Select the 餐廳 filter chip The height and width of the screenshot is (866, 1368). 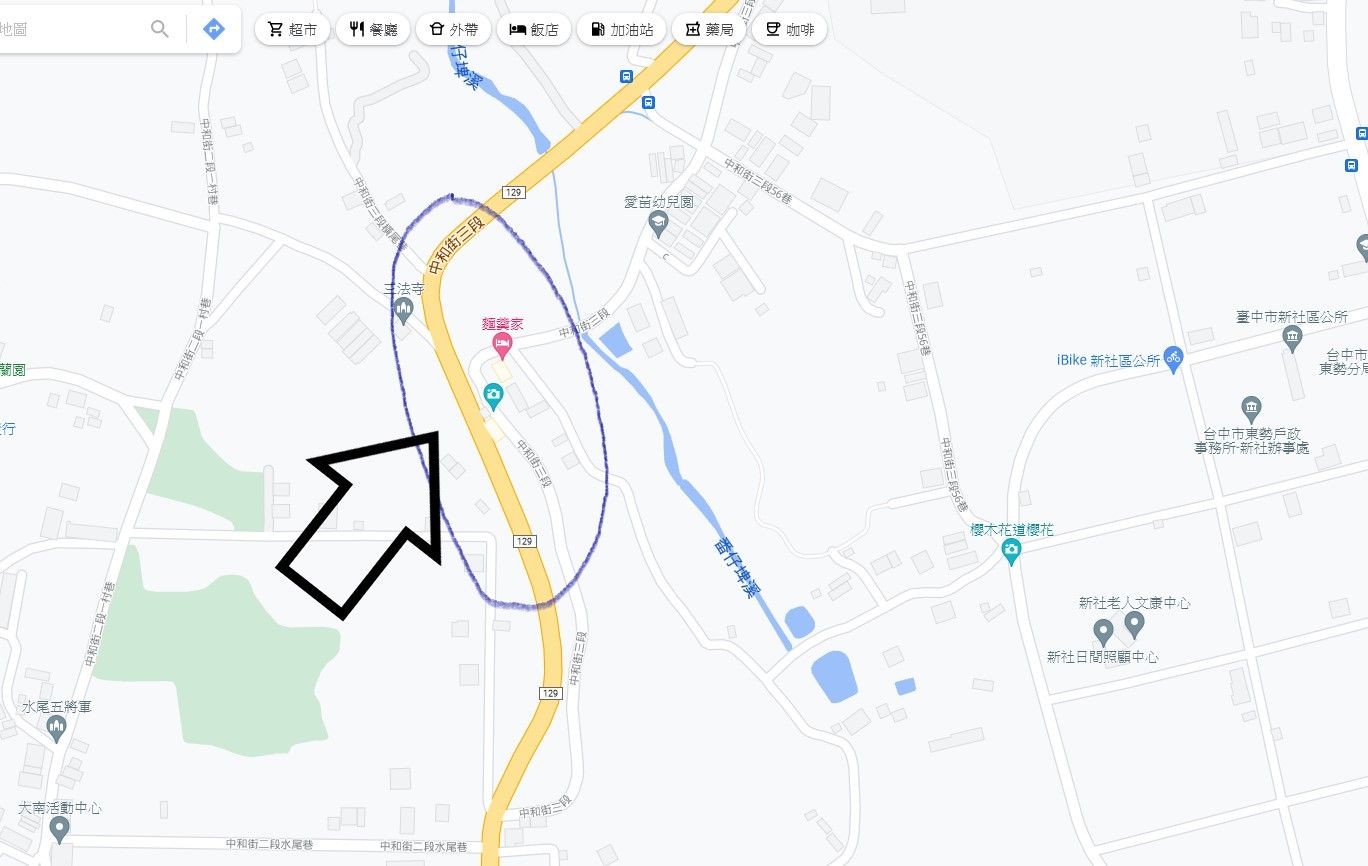coord(372,30)
